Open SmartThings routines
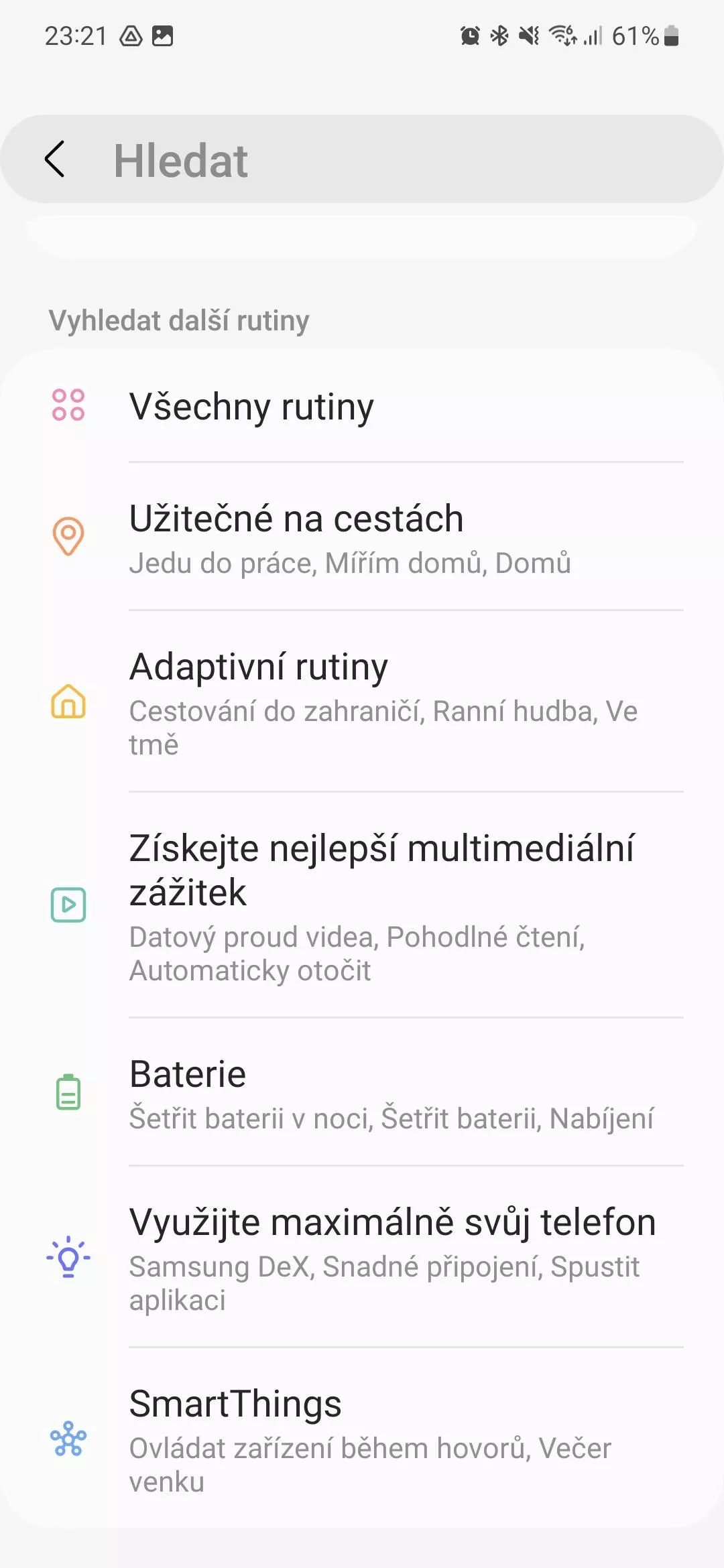 coord(362,1438)
